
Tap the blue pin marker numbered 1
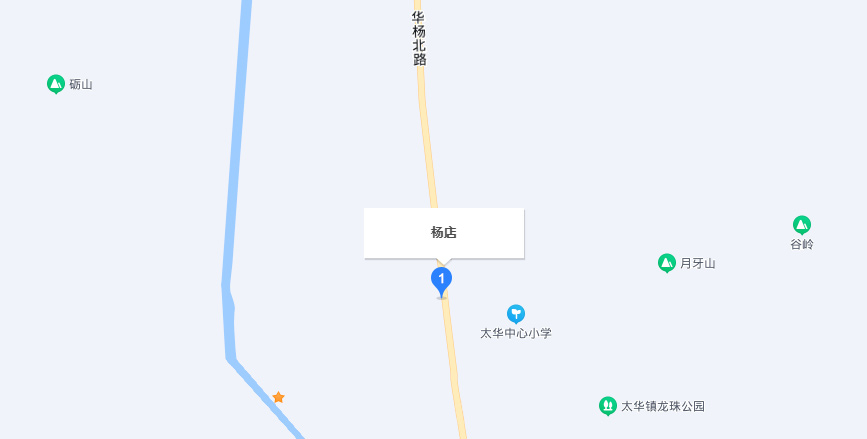point(441,280)
